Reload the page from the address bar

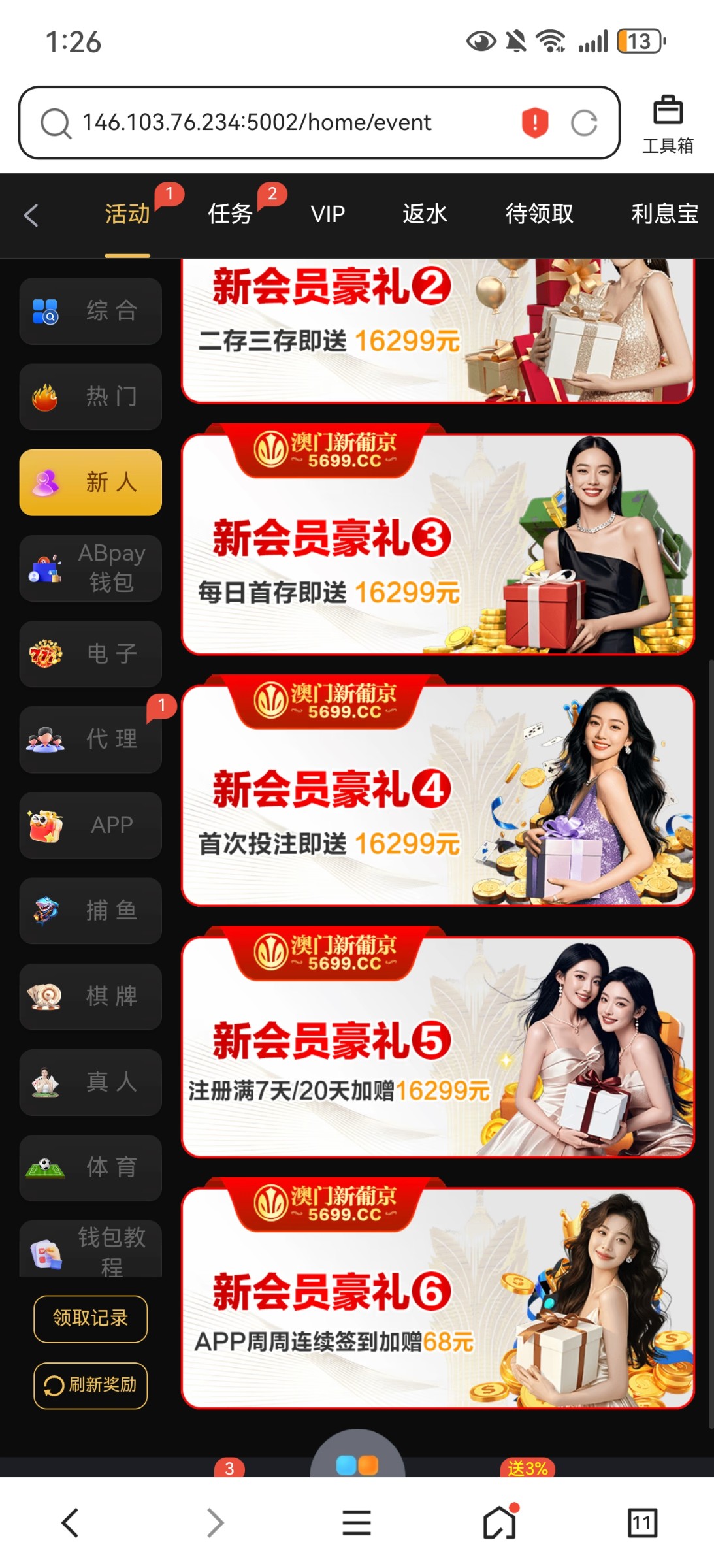click(583, 123)
